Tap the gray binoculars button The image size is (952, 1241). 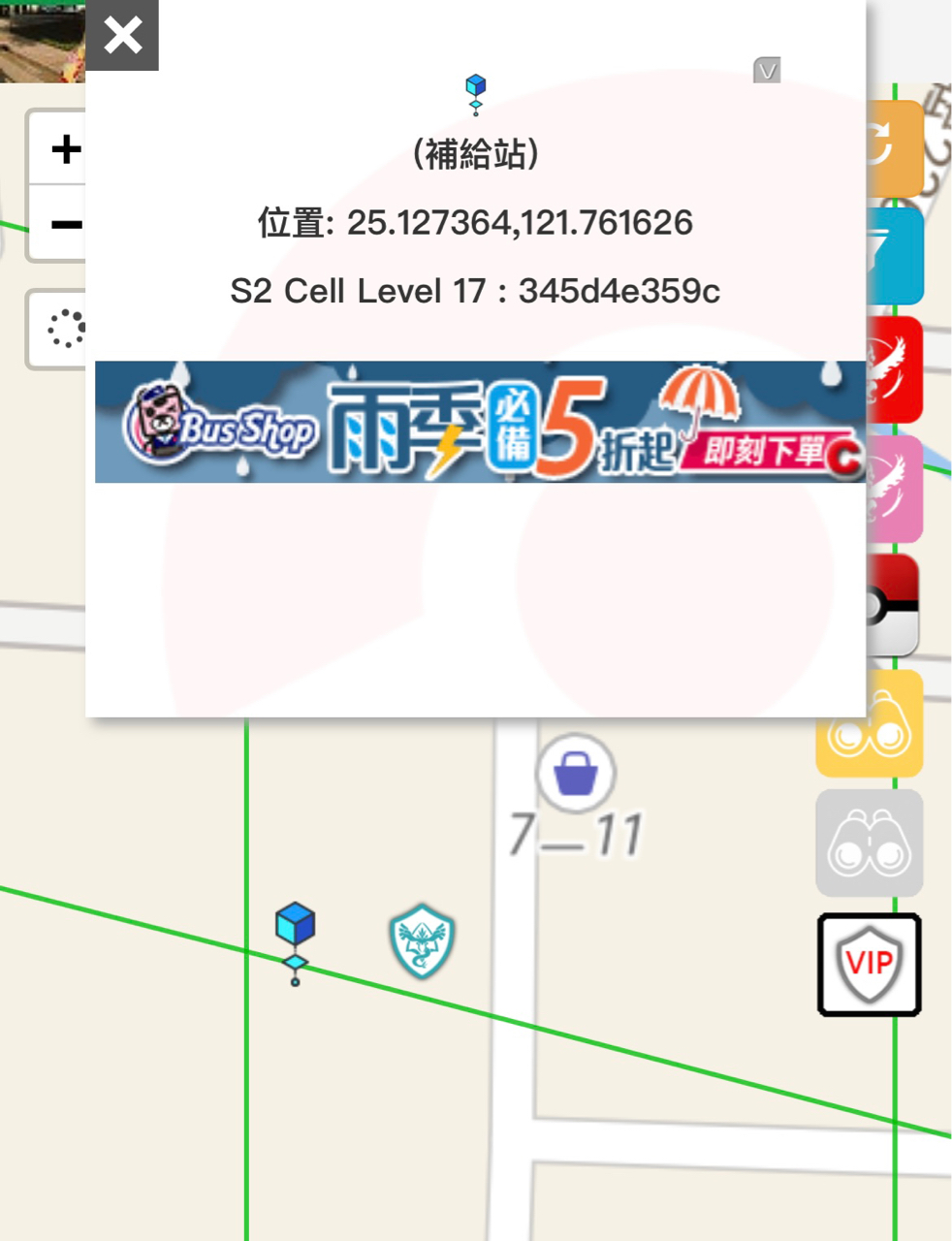click(x=870, y=843)
